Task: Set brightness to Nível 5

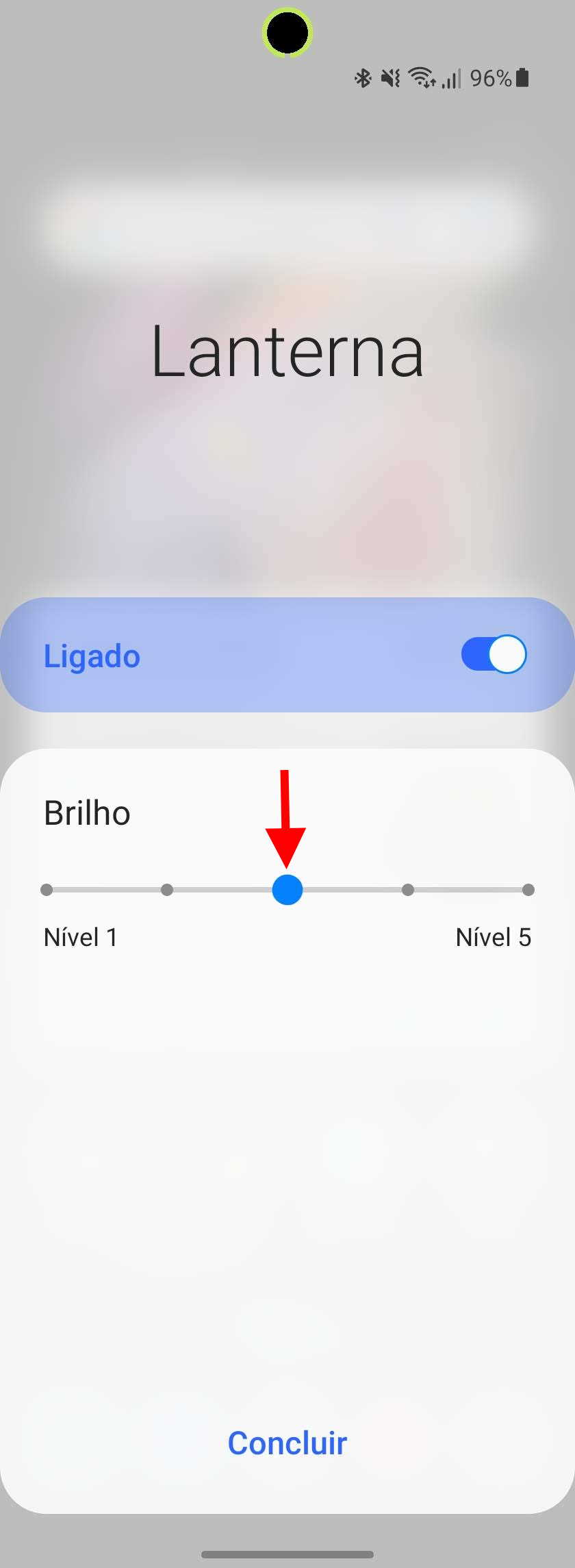Action: point(528,890)
